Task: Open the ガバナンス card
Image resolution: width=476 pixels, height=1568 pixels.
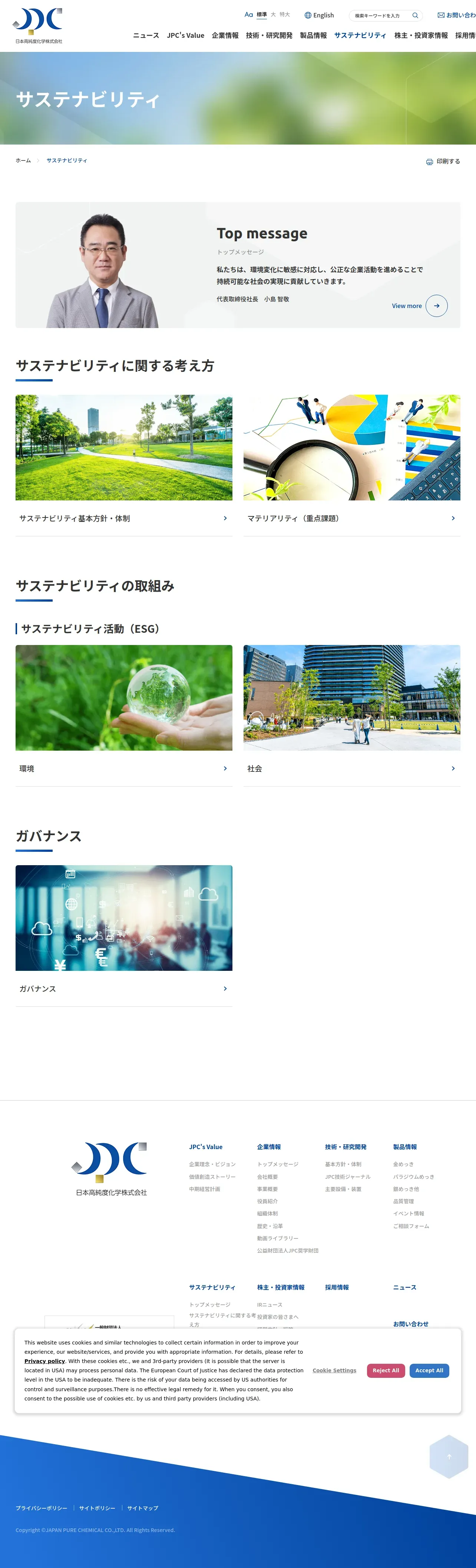Action: [123, 936]
